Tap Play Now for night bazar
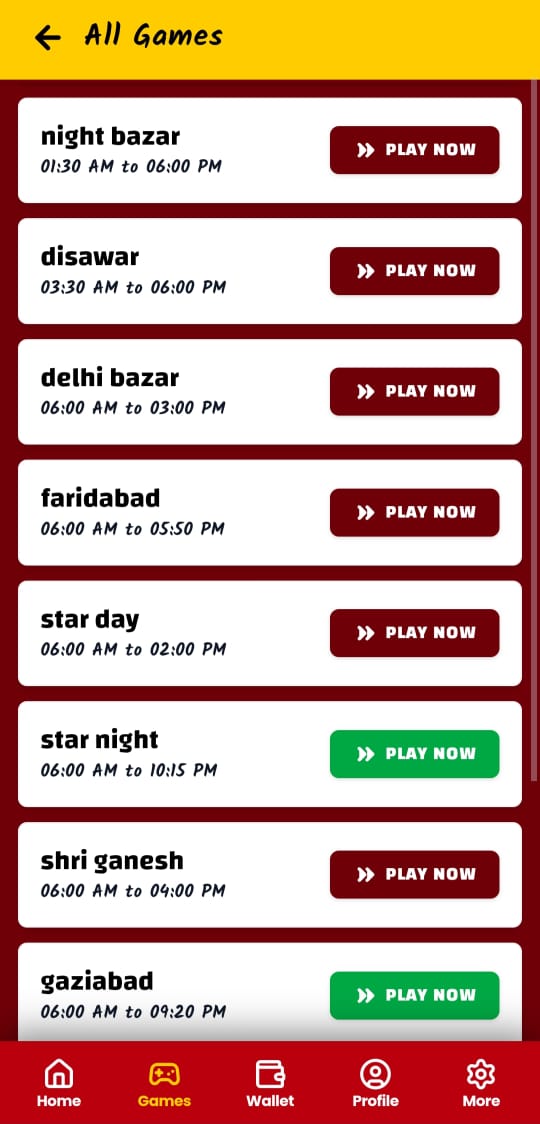Screen dimensions: 540x1124 pyautogui.click(x=415, y=150)
